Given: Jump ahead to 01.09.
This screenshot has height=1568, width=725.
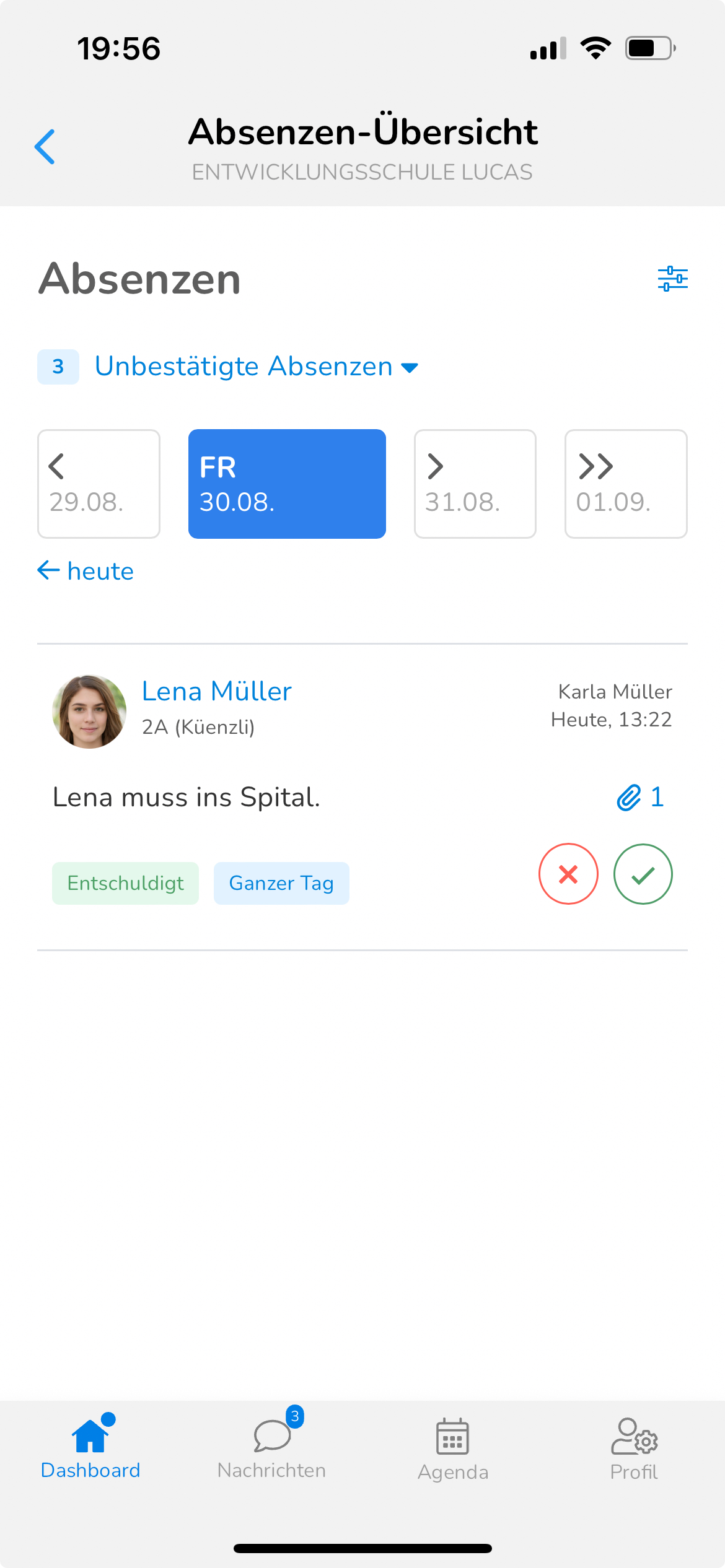Looking at the screenshot, I should [x=625, y=484].
